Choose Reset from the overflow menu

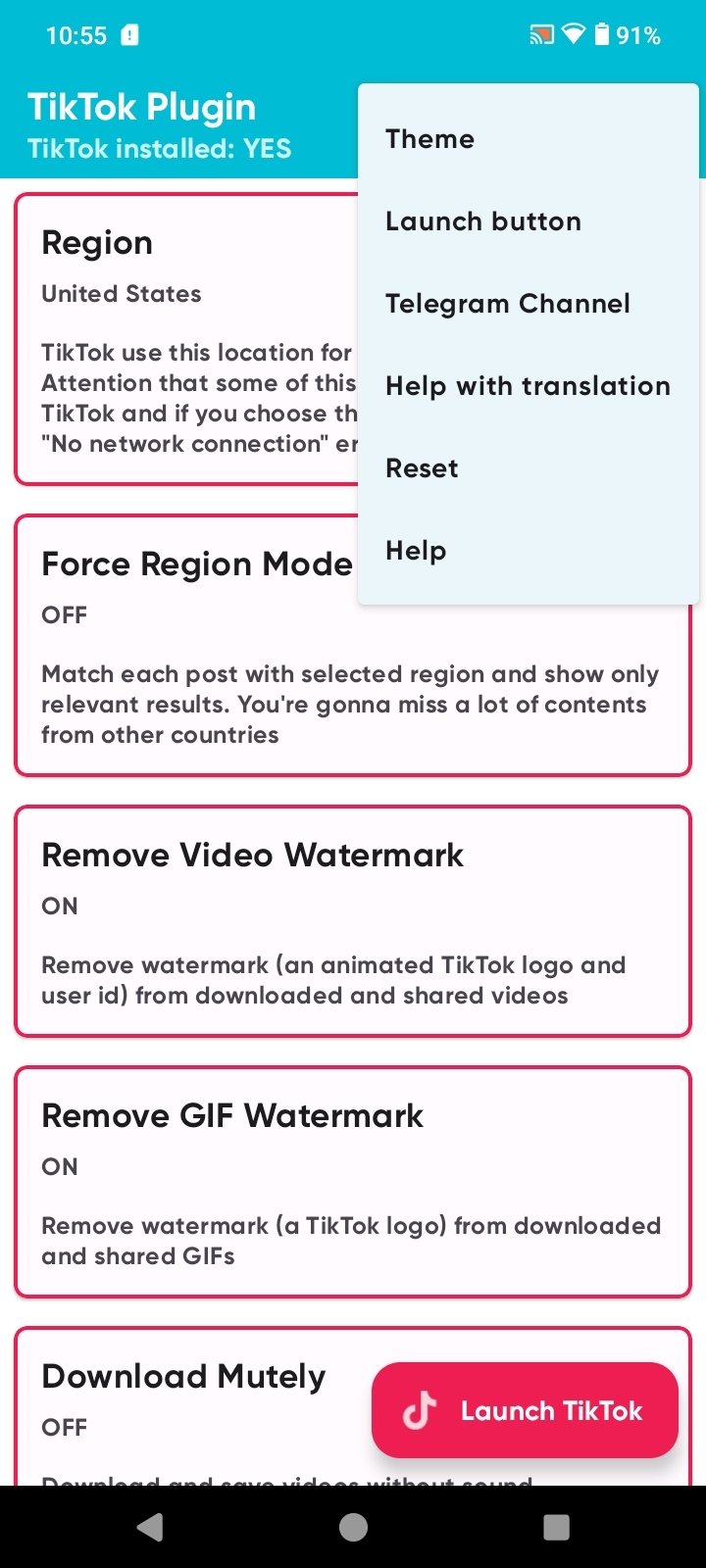point(422,468)
